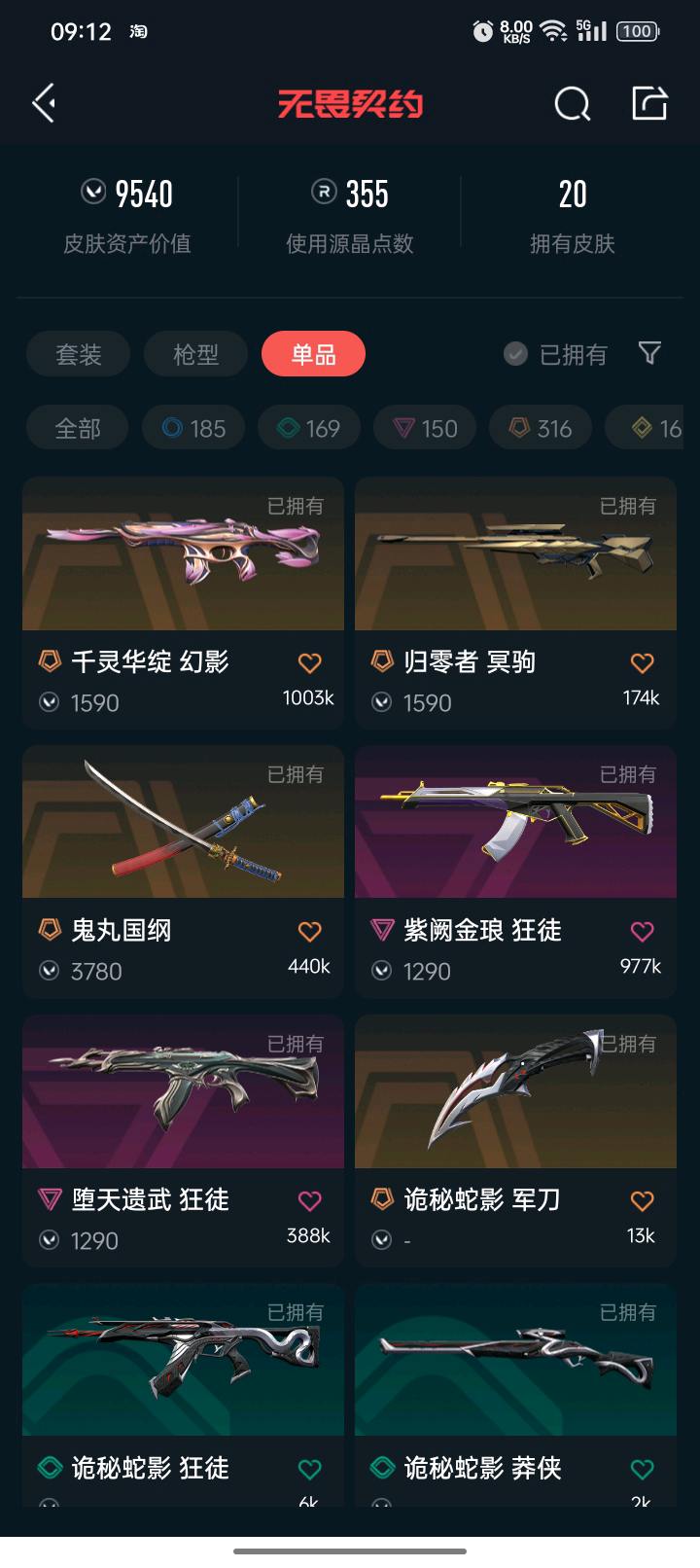The width and height of the screenshot is (700, 1568).
Task: Select the 全部 rarity chip
Action: click(78, 428)
